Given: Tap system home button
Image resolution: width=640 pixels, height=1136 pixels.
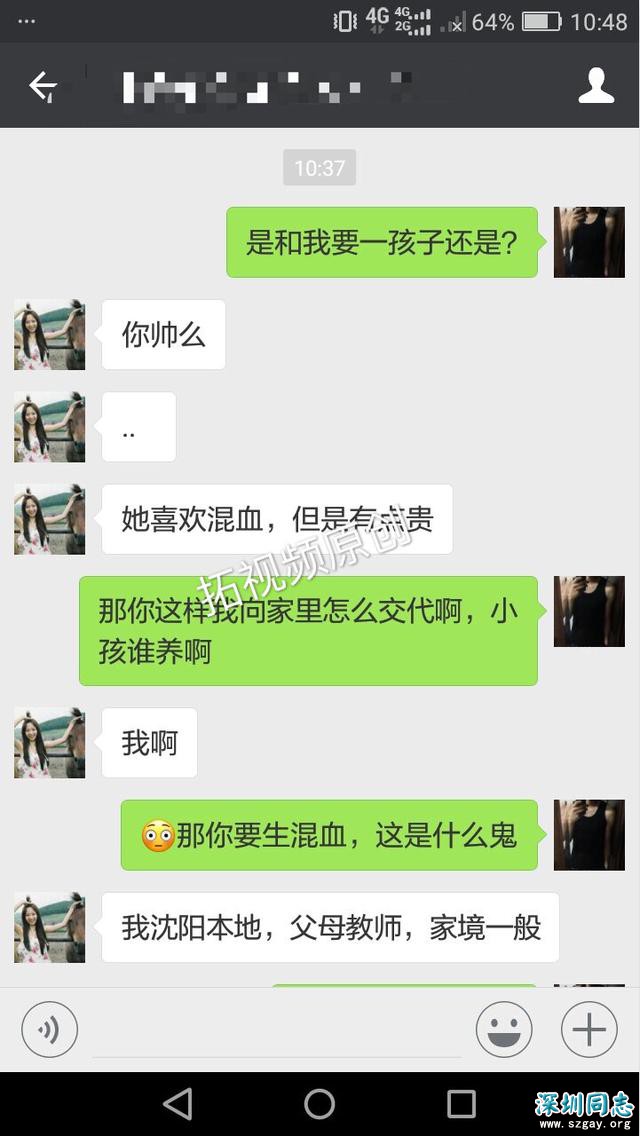Looking at the screenshot, I should coord(319,1104).
